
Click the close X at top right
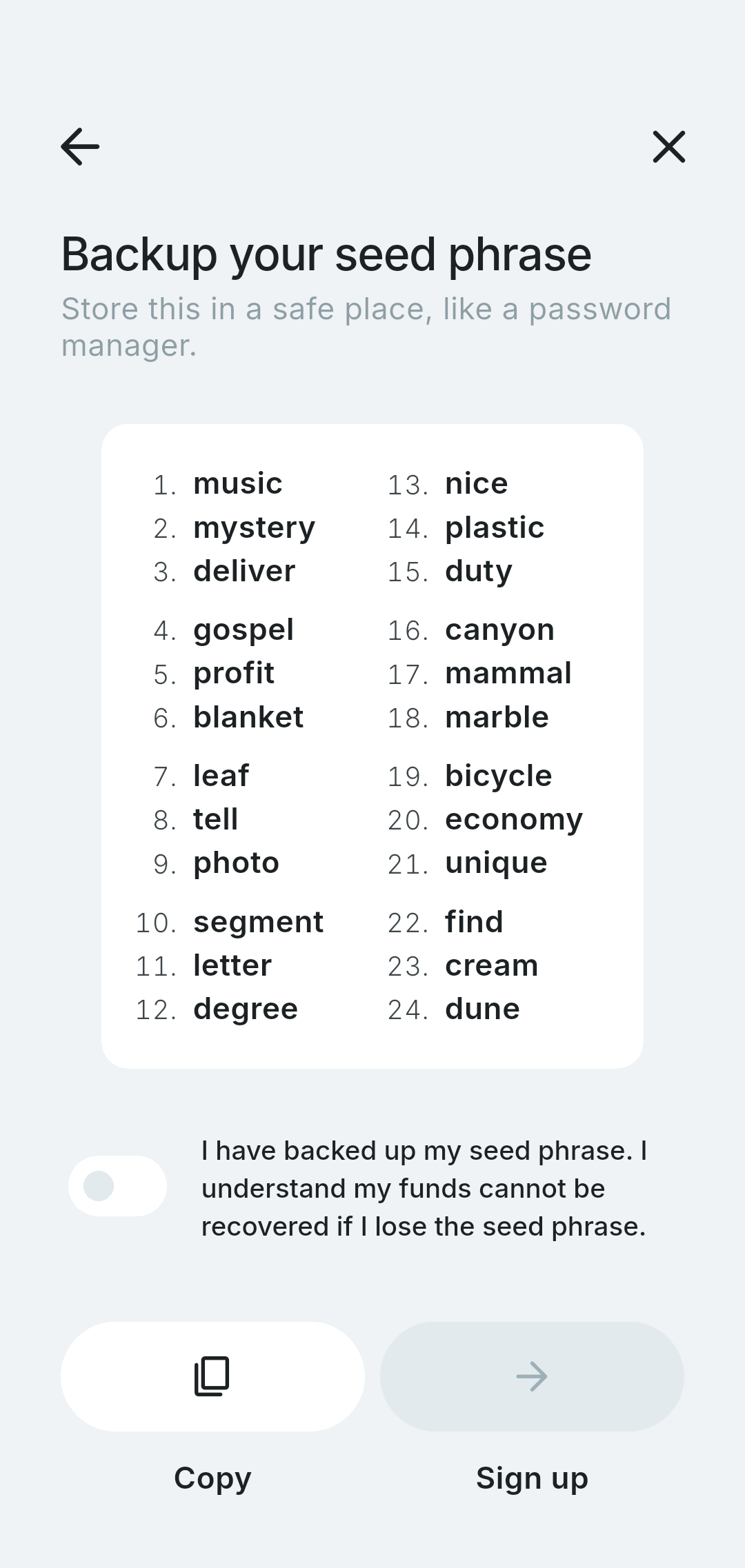[x=668, y=147]
